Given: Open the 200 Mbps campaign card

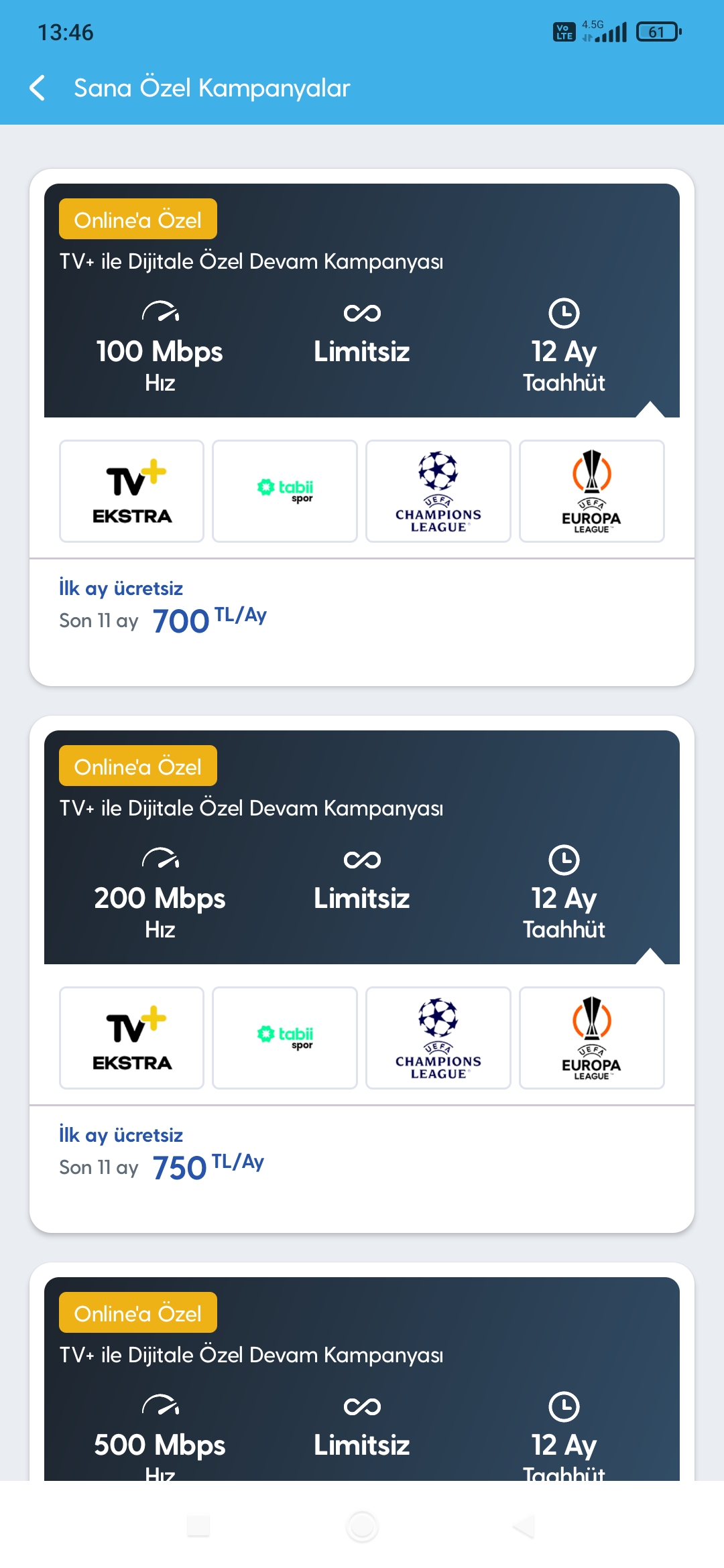Looking at the screenshot, I should (x=362, y=848).
